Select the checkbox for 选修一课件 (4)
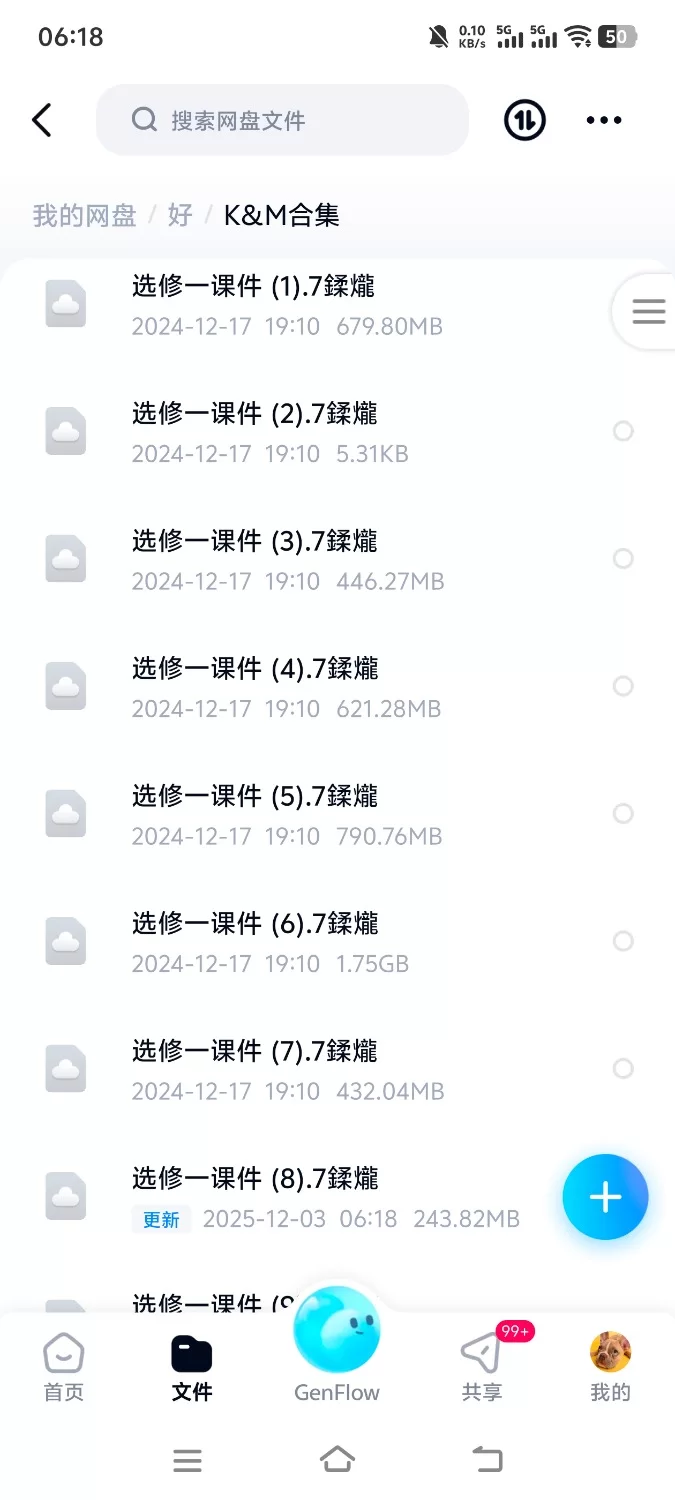This screenshot has width=675, height=1500. pos(623,686)
